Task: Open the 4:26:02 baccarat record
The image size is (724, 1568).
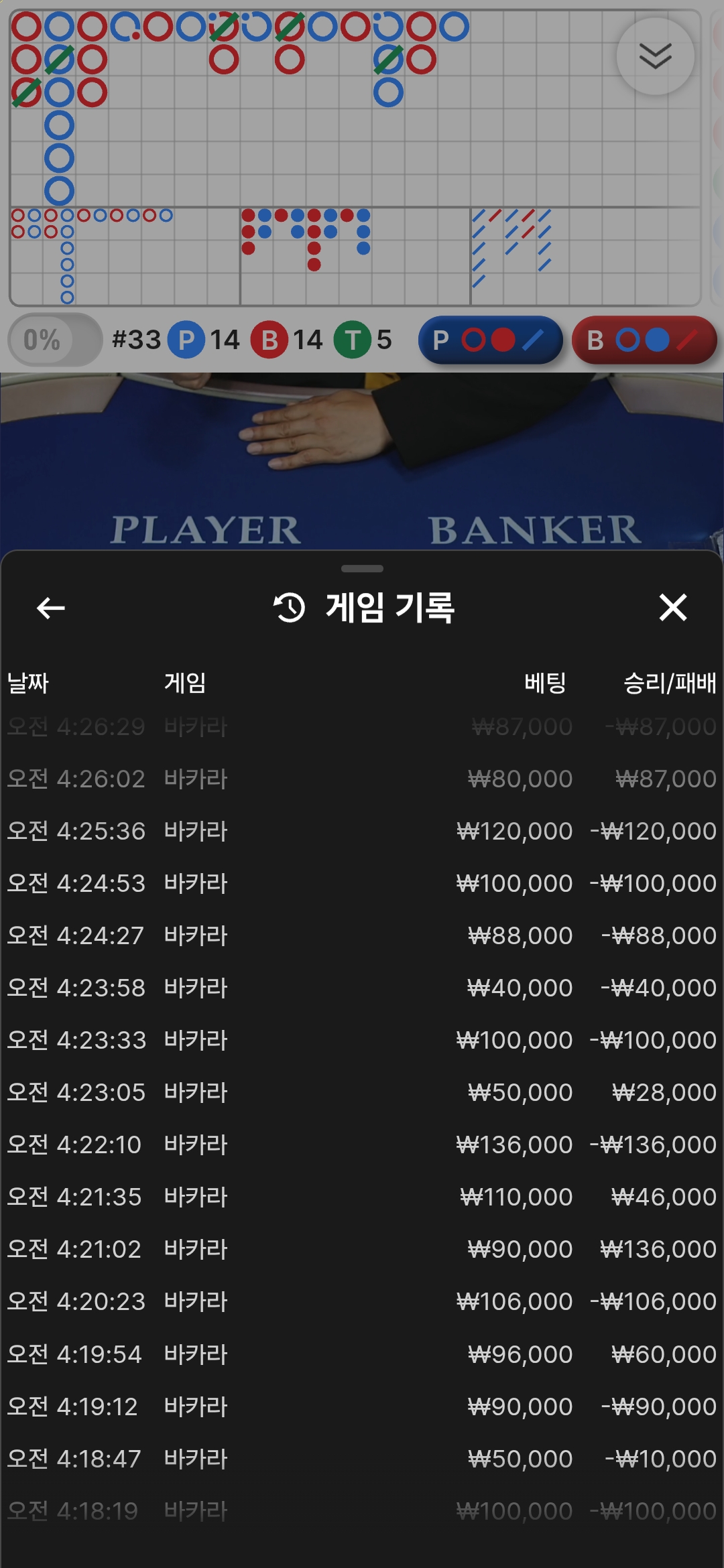Action: pos(362,779)
